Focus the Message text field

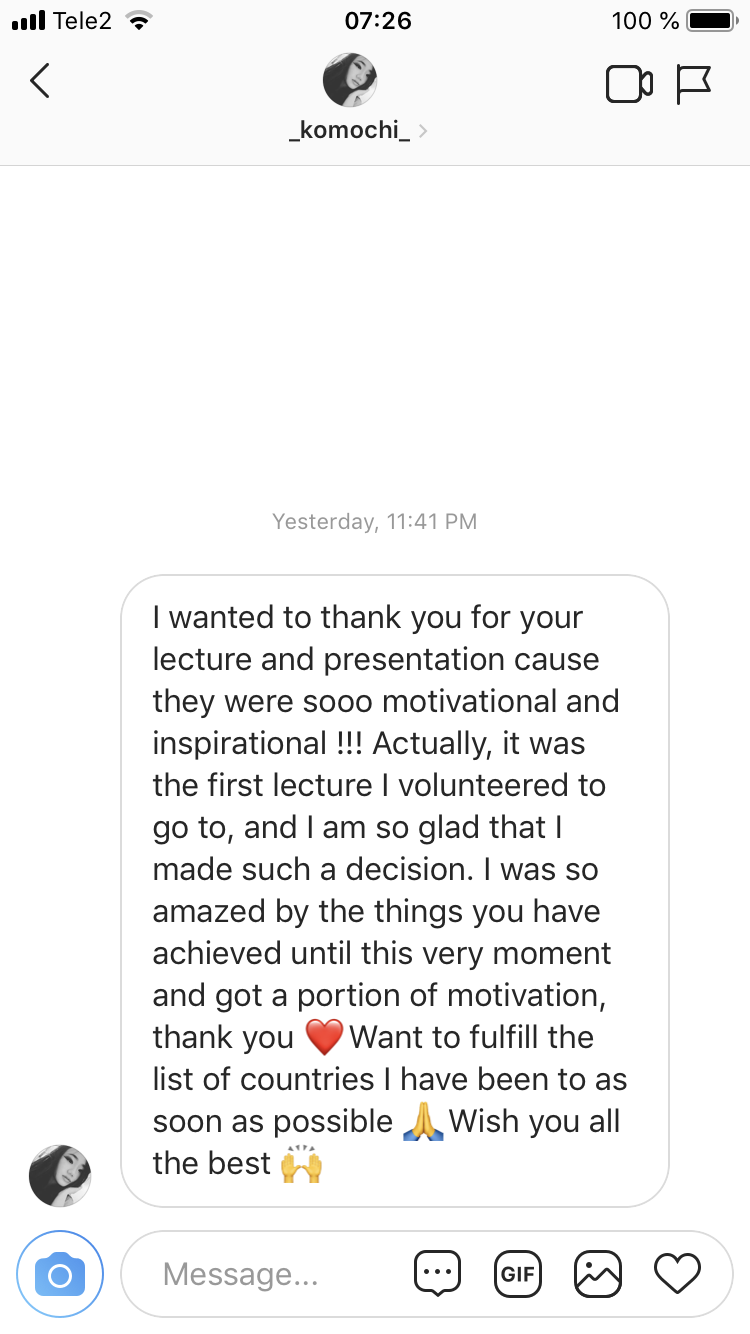click(270, 1274)
